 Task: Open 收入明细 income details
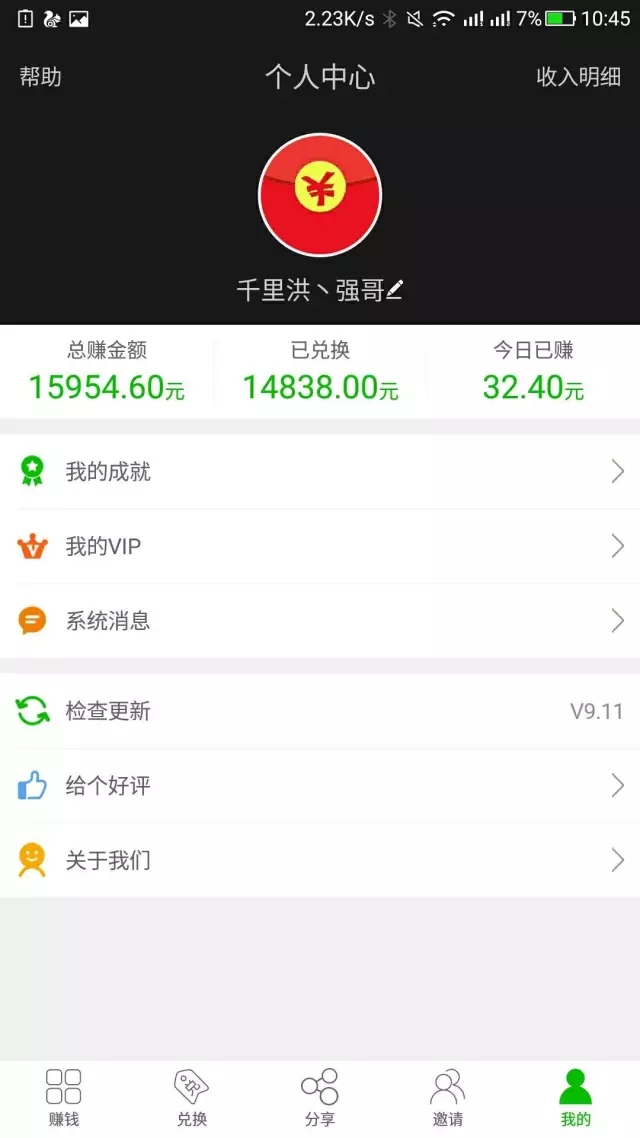(x=578, y=77)
